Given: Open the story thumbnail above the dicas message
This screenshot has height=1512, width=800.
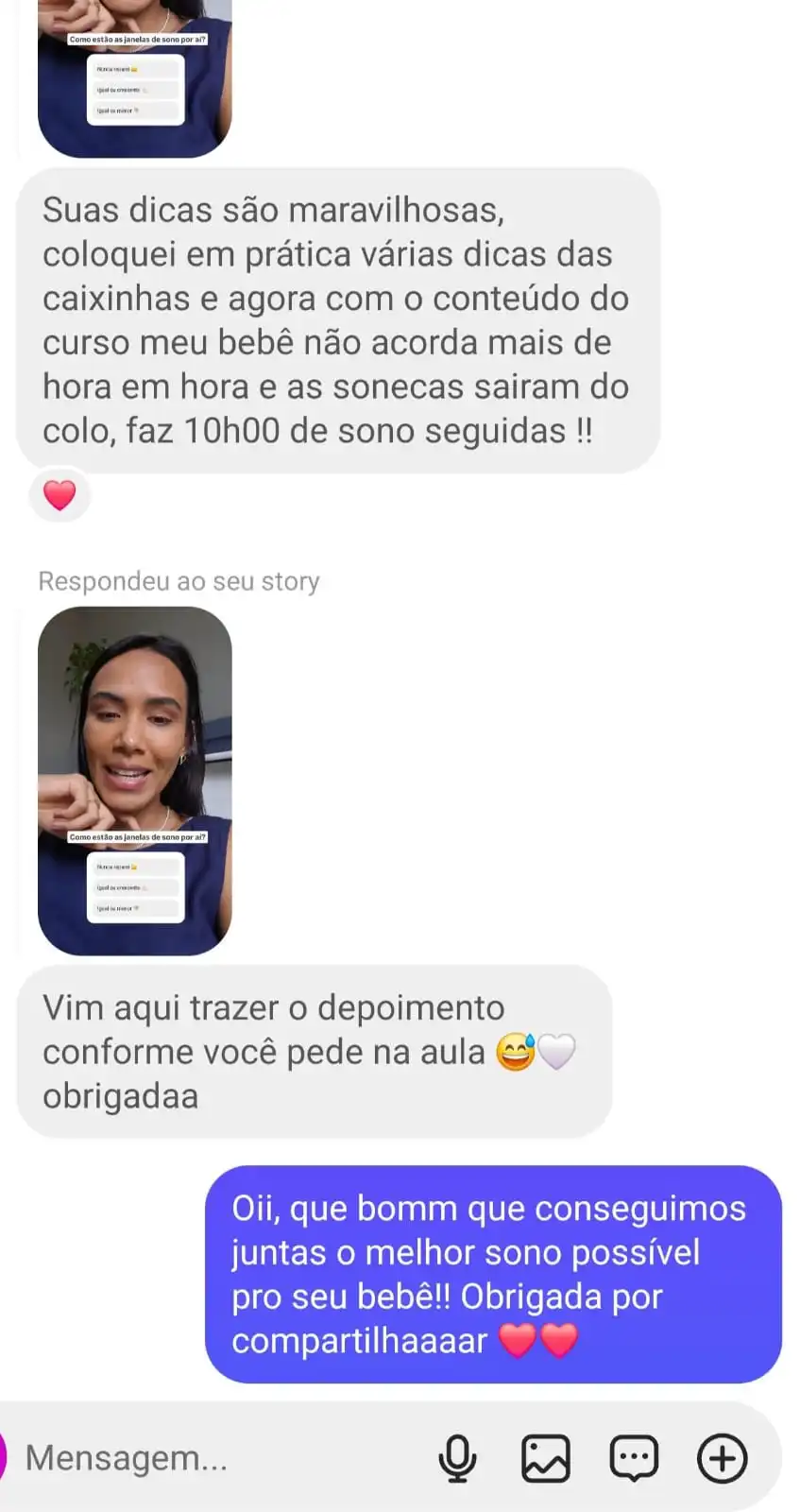Looking at the screenshot, I should (135, 76).
